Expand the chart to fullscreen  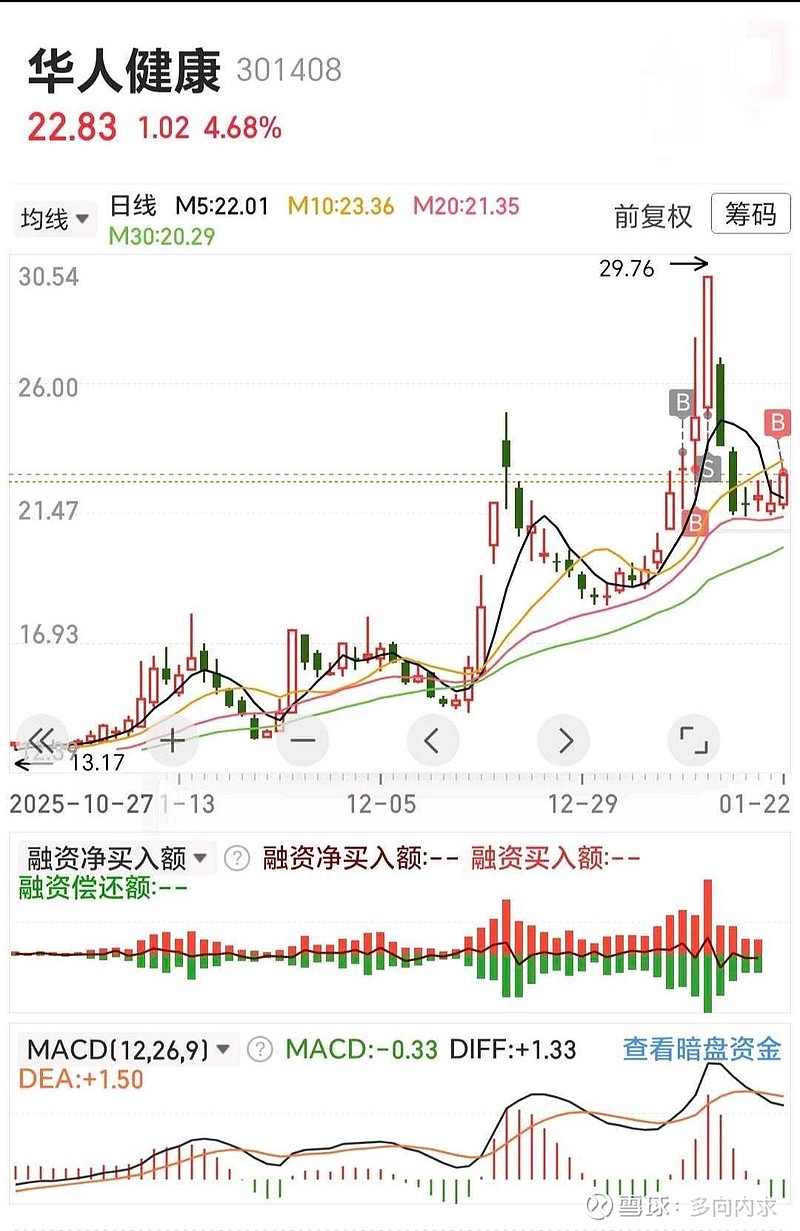click(x=693, y=741)
